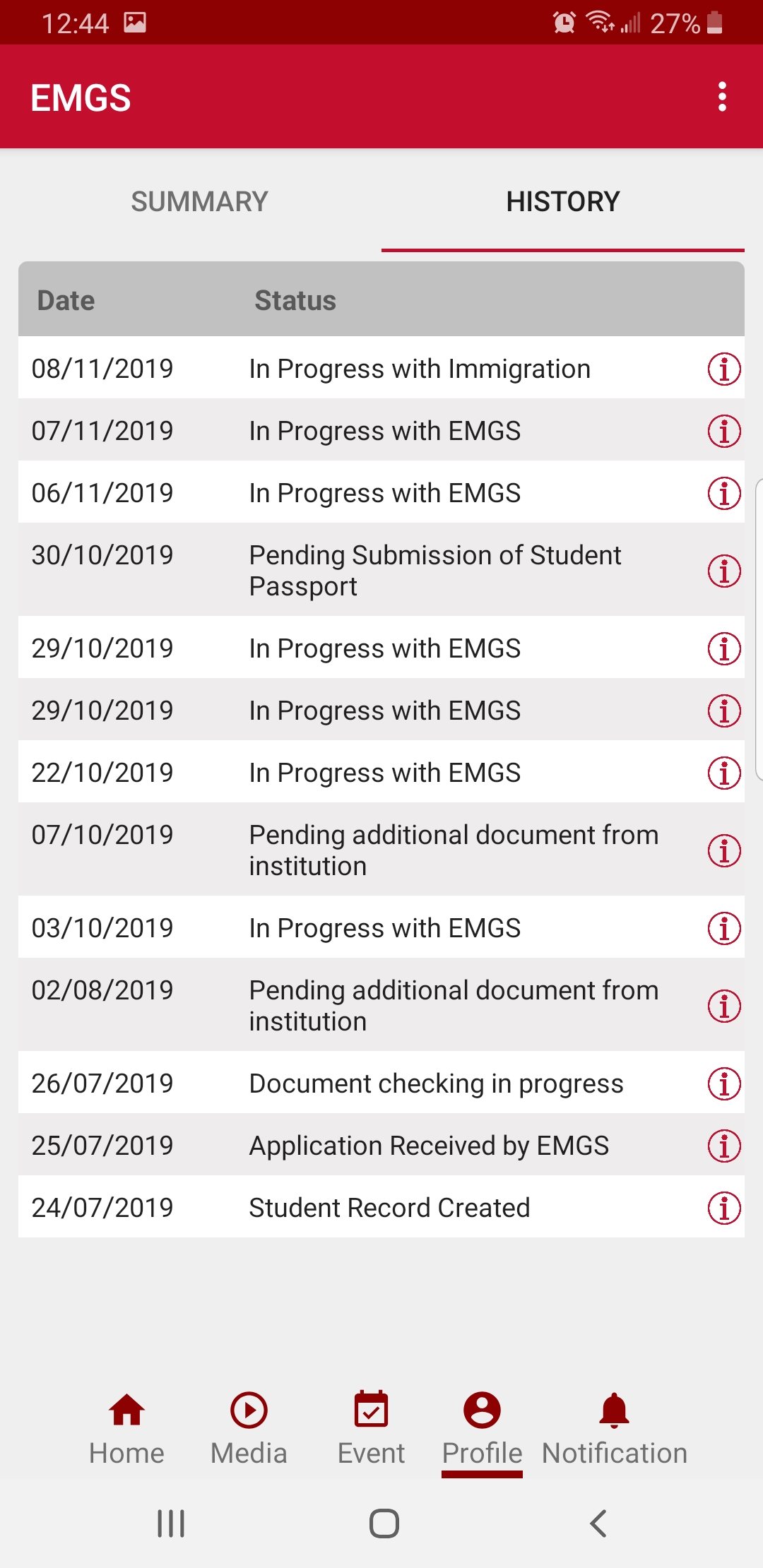763x1568 pixels.
Task: Show details for 06/11/2019 status
Action: [x=724, y=493]
